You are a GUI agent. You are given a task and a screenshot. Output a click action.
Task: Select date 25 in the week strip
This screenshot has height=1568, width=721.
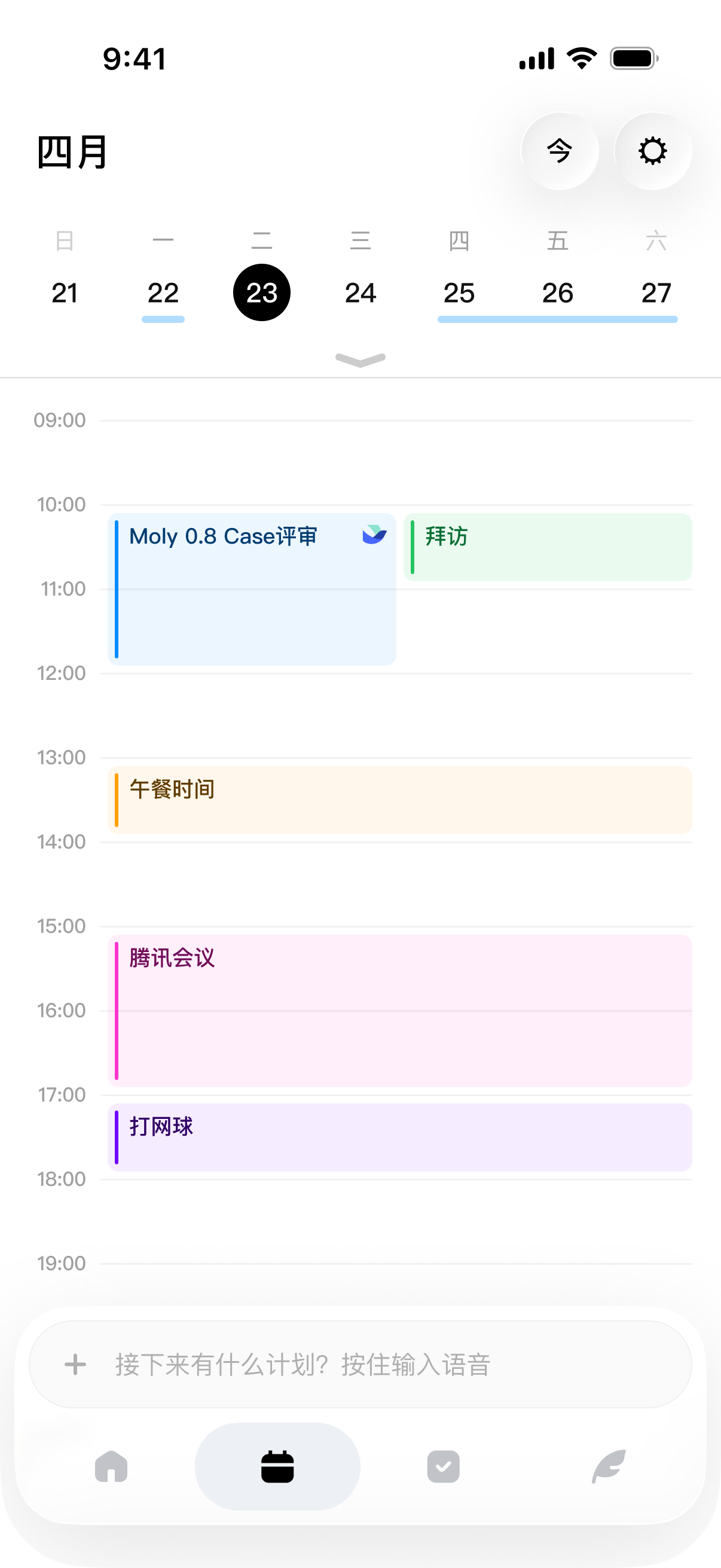(459, 293)
